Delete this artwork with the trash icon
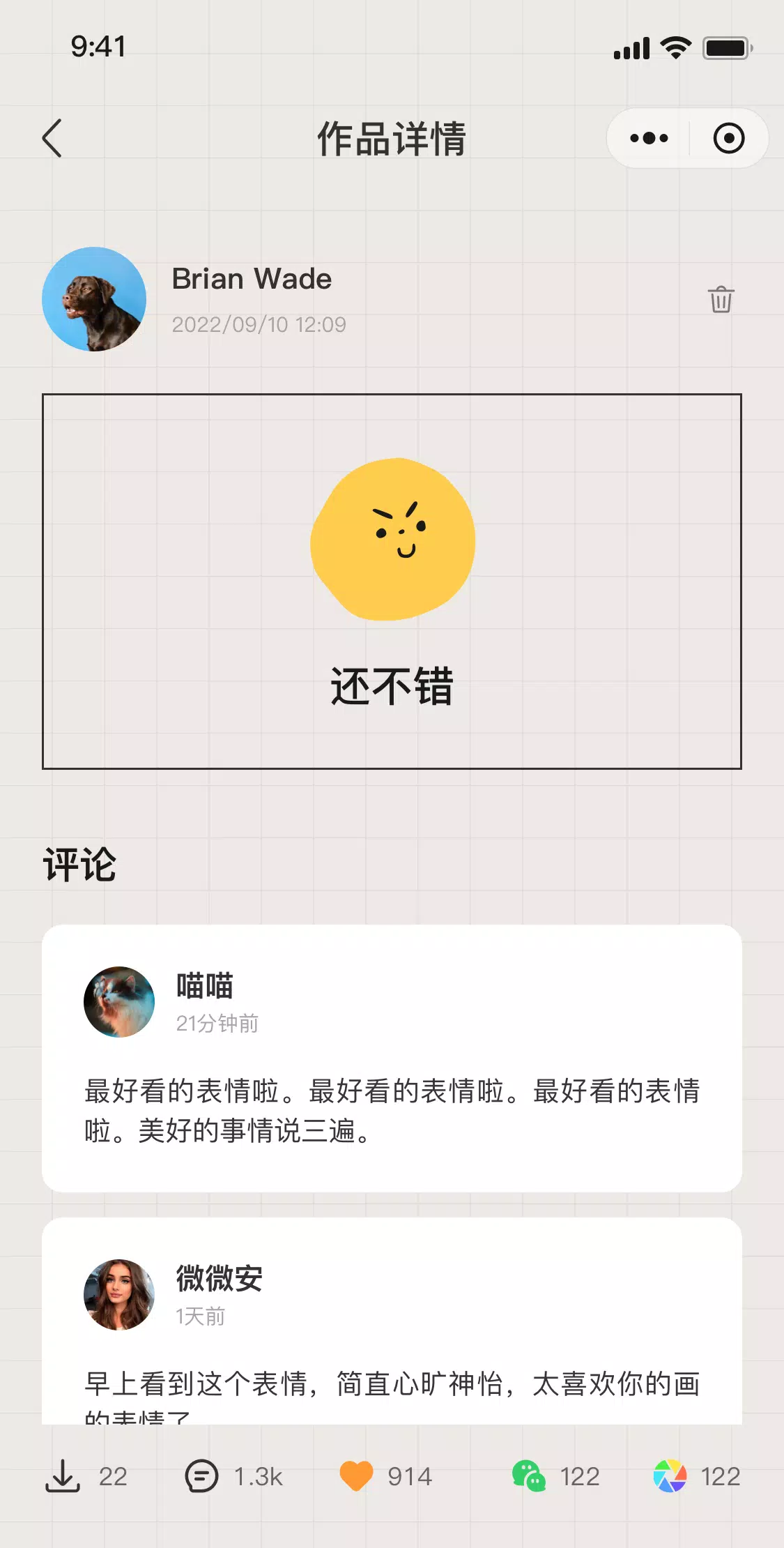784x1548 pixels. [720, 300]
